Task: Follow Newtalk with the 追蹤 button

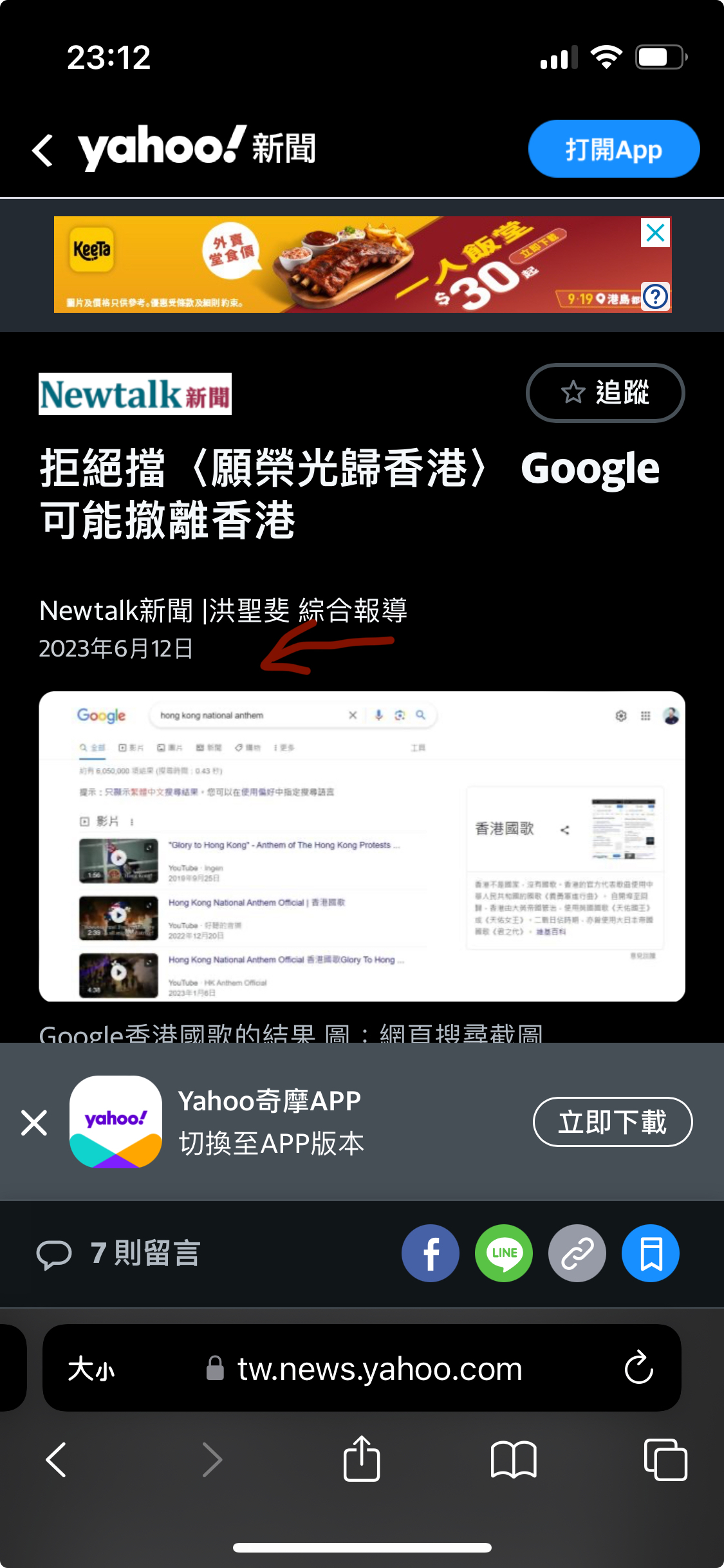Action: click(605, 393)
